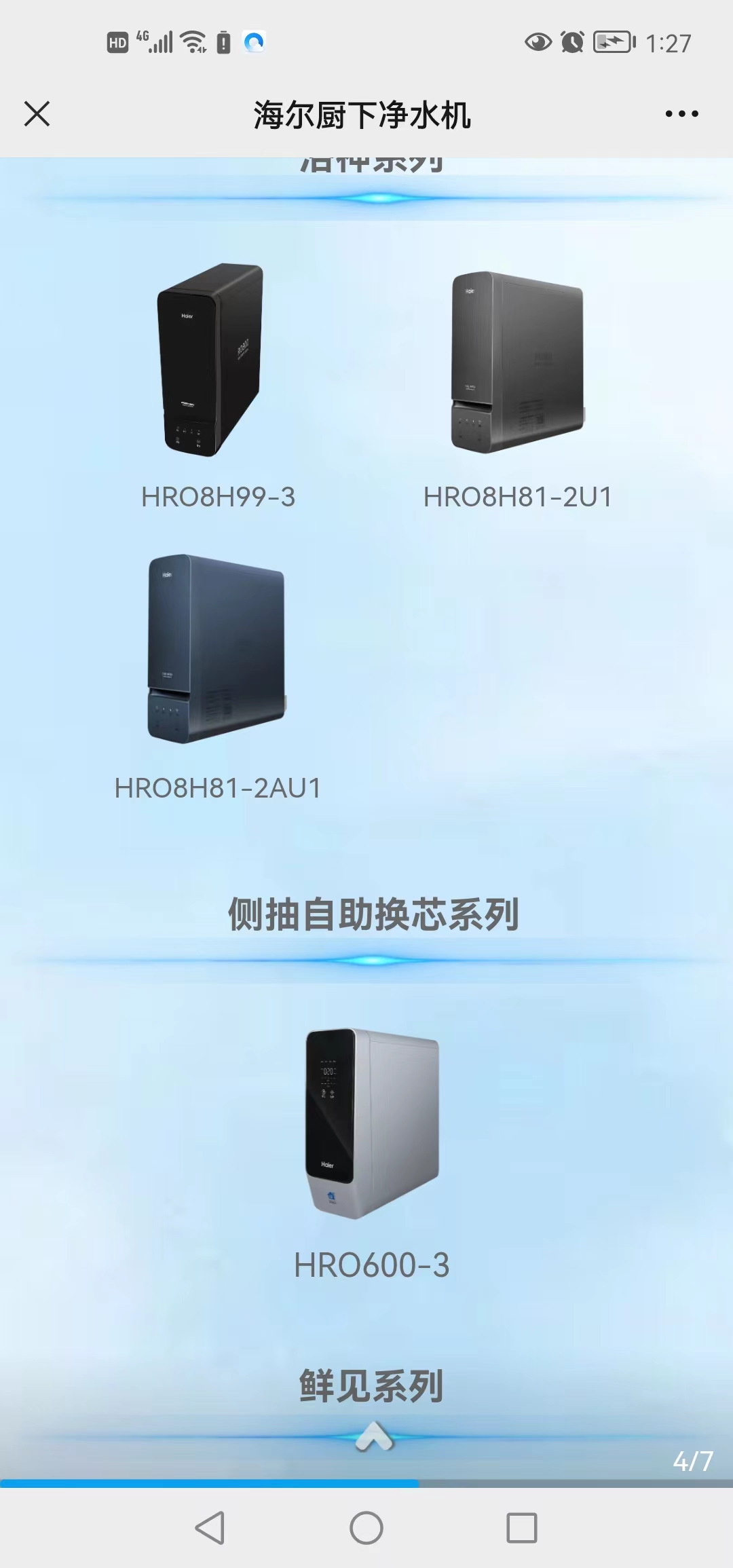Open the three-dot more options menu
Viewport: 733px width, 1568px height.
coord(681,113)
